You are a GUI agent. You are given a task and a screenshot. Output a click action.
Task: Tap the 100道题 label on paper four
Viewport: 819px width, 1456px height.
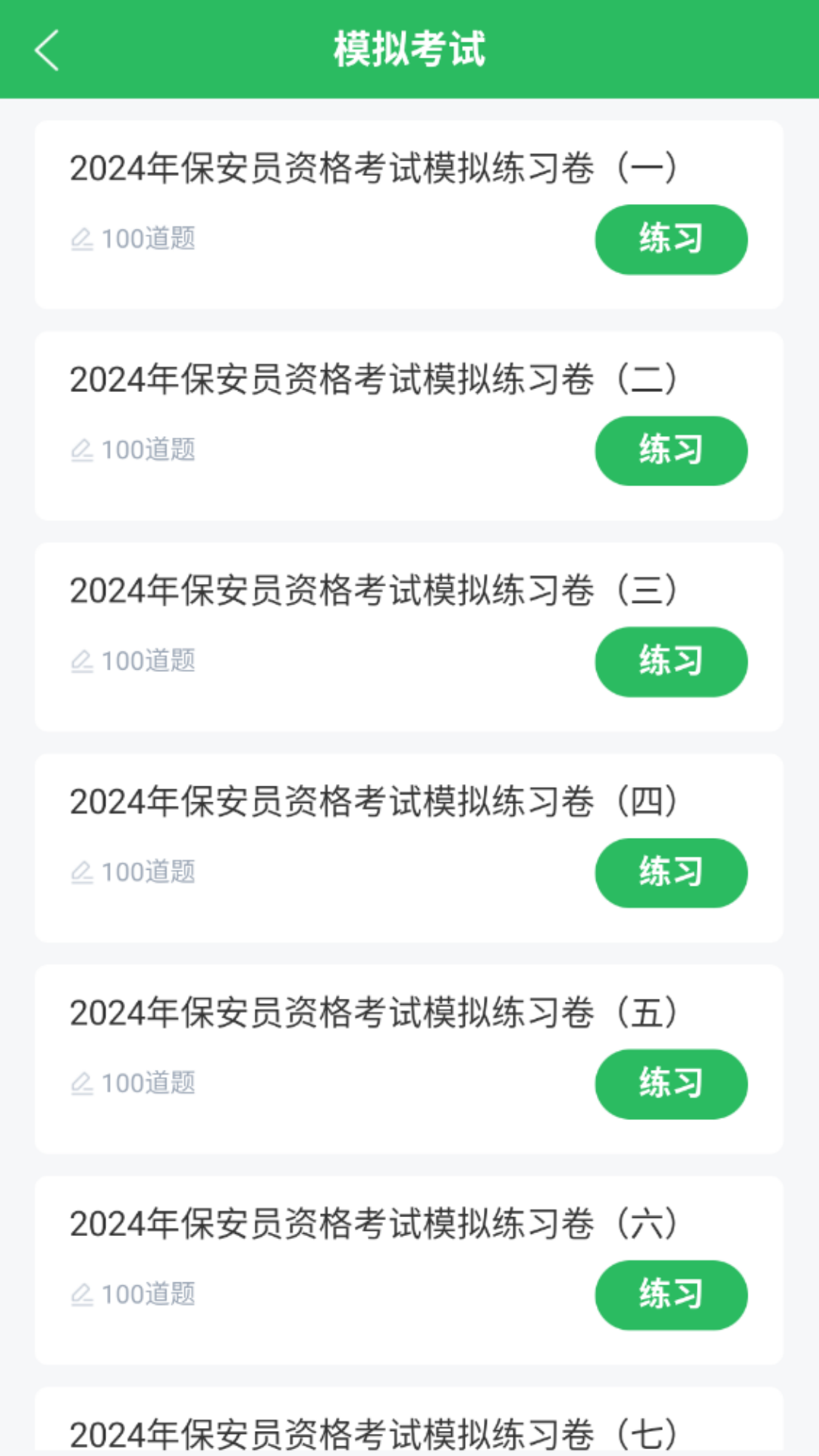click(149, 871)
